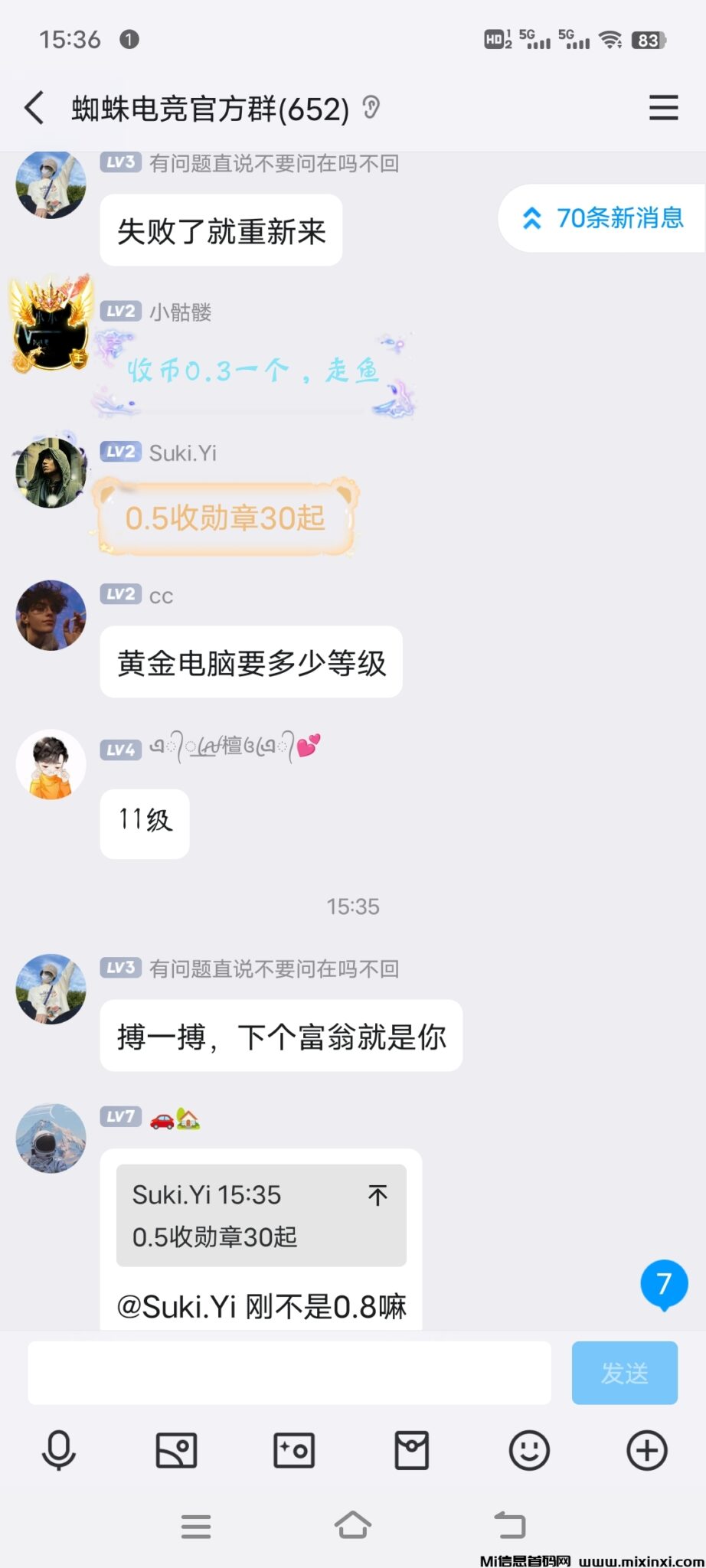Open the group settings hamburger menu
The height and width of the screenshot is (1568, 706).
tap(663, 109)
